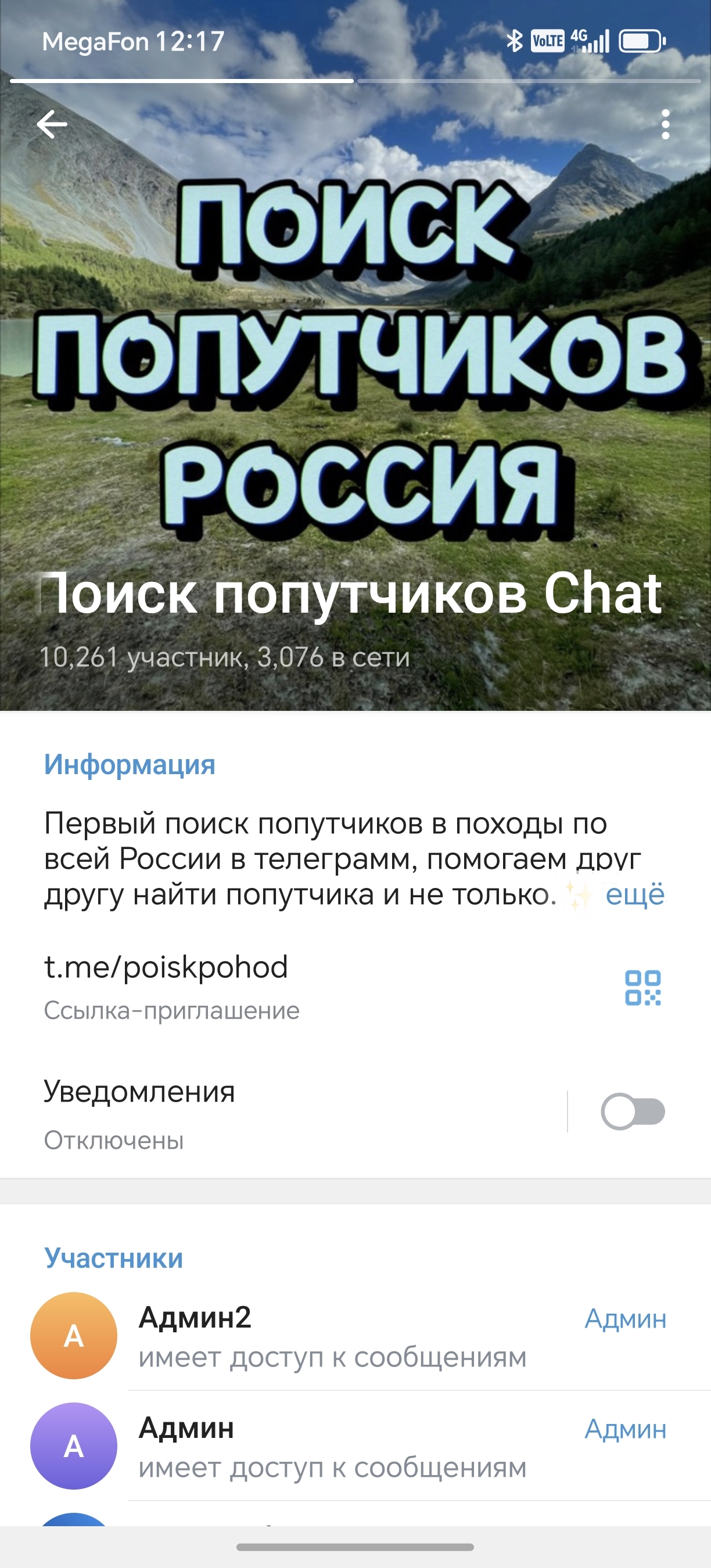Viewport: 711px width, 1568px height.
Task: Toggle the Уведомления switch
Action: [x=633, y=1112]
